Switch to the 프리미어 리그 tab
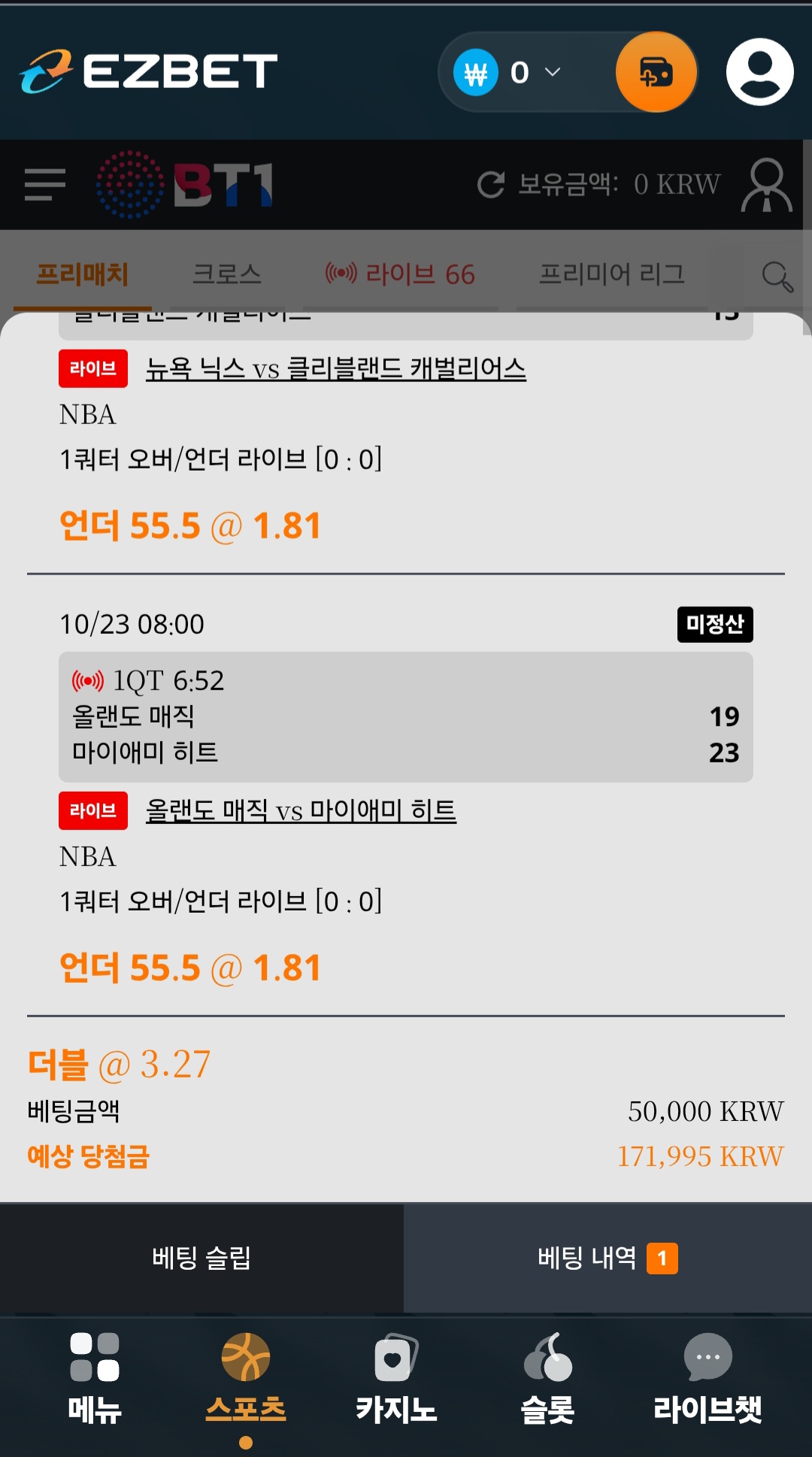 point(612,274)
